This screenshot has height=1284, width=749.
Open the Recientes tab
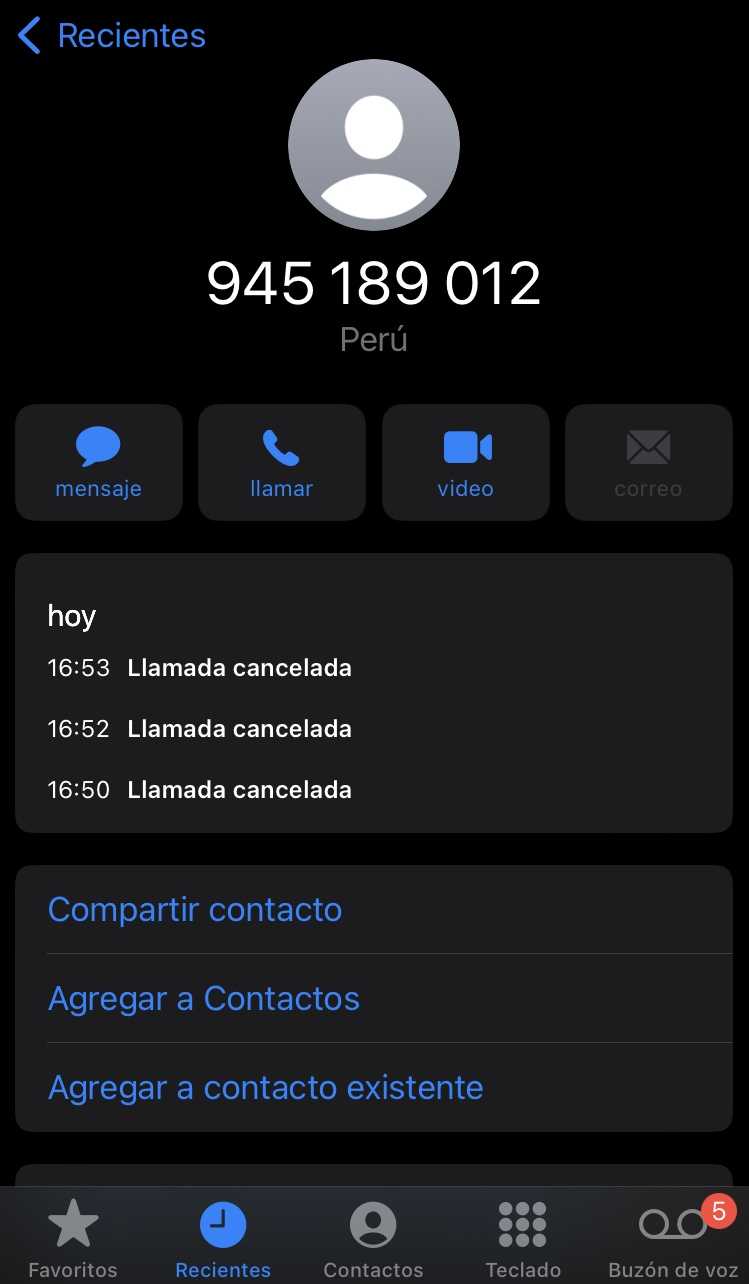pos(223,1238)
